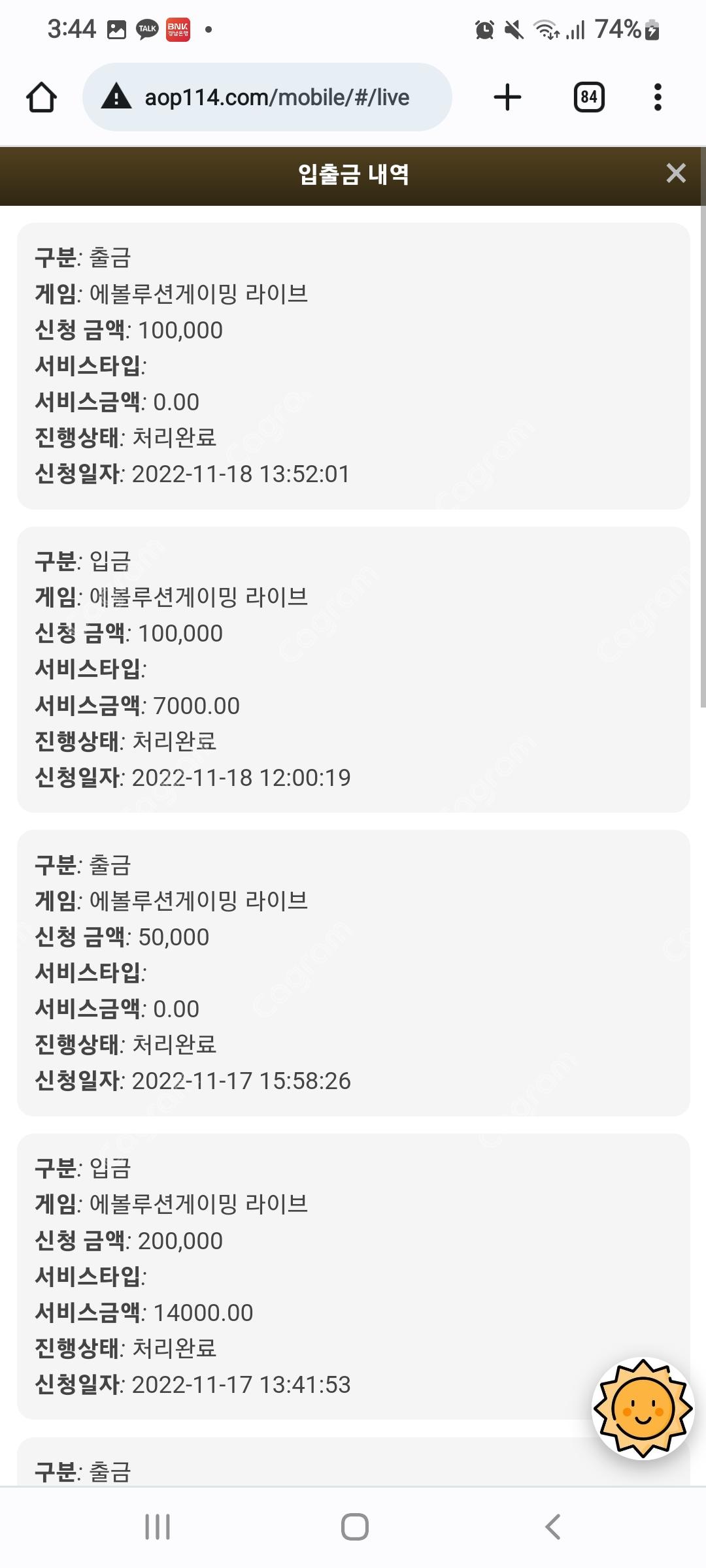Tap the floating sun icon
This screenshot has height=1568, width=706.
tap(643, 1408)
